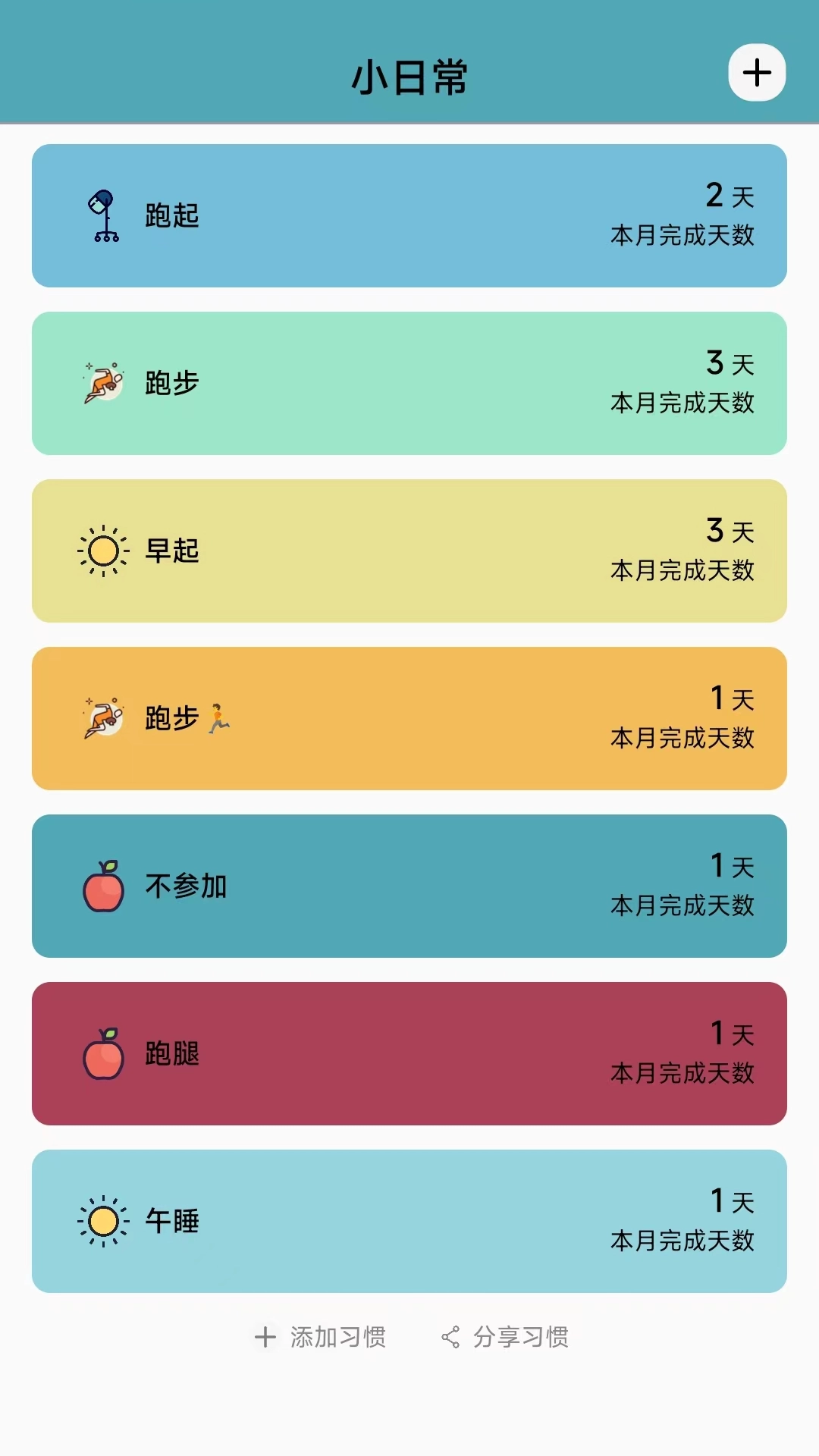Screen dimensions: 819x1456
Task: Open the orange 跑步🏃 habit card
Action: point(409,719)
